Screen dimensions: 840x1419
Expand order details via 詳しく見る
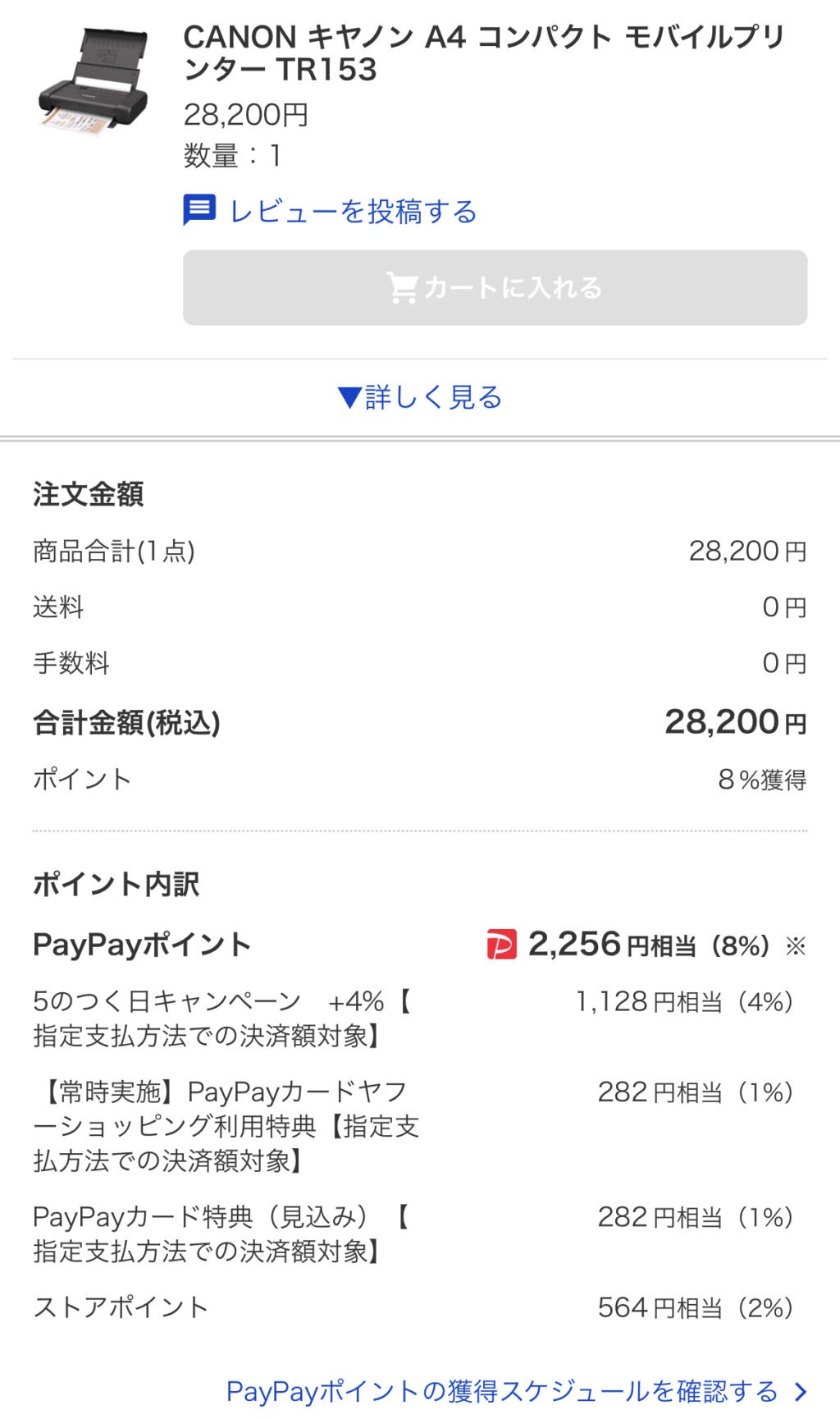click(420, 398)
